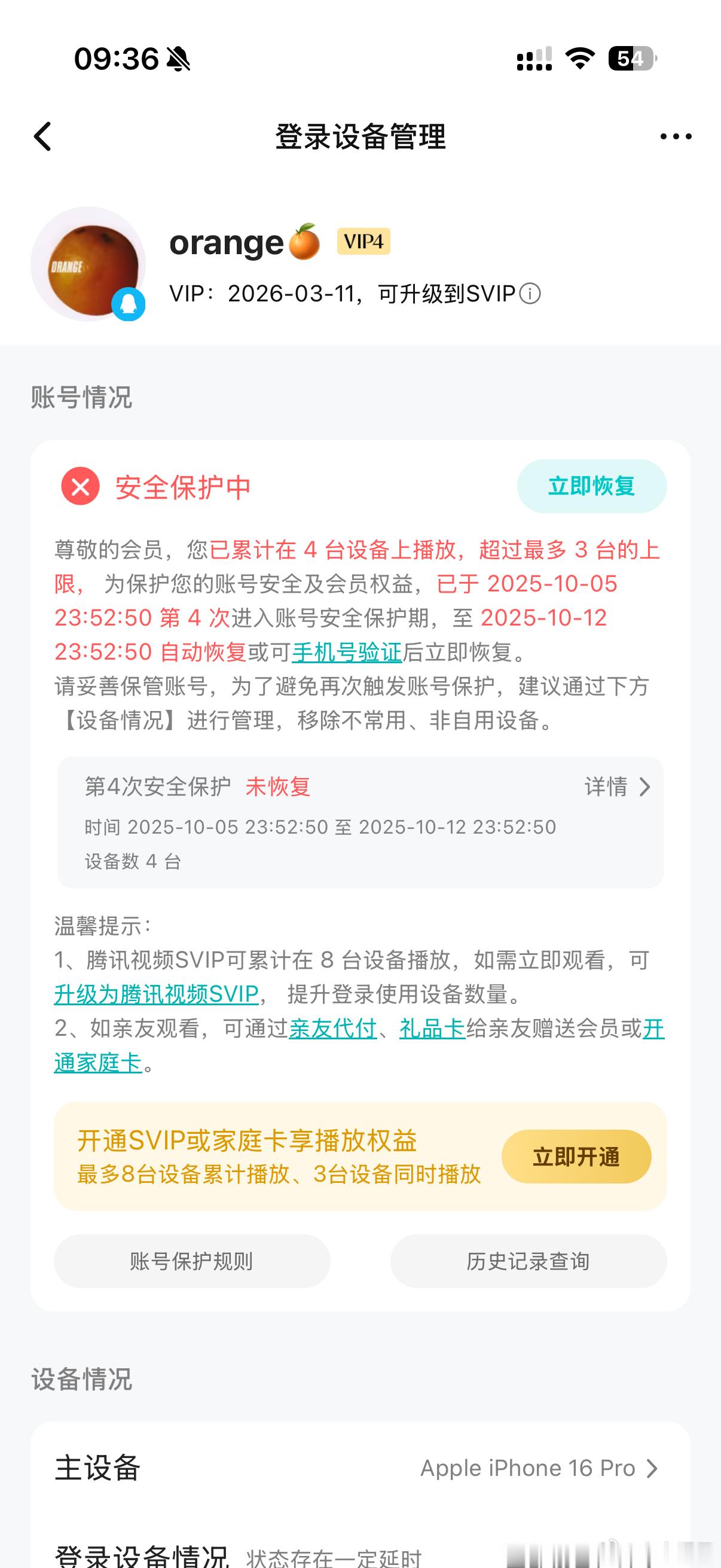Open the 主设备 Apple iPhone 16 Pro row
The image size is (721, 1568).
click(x=538, y=1468)
